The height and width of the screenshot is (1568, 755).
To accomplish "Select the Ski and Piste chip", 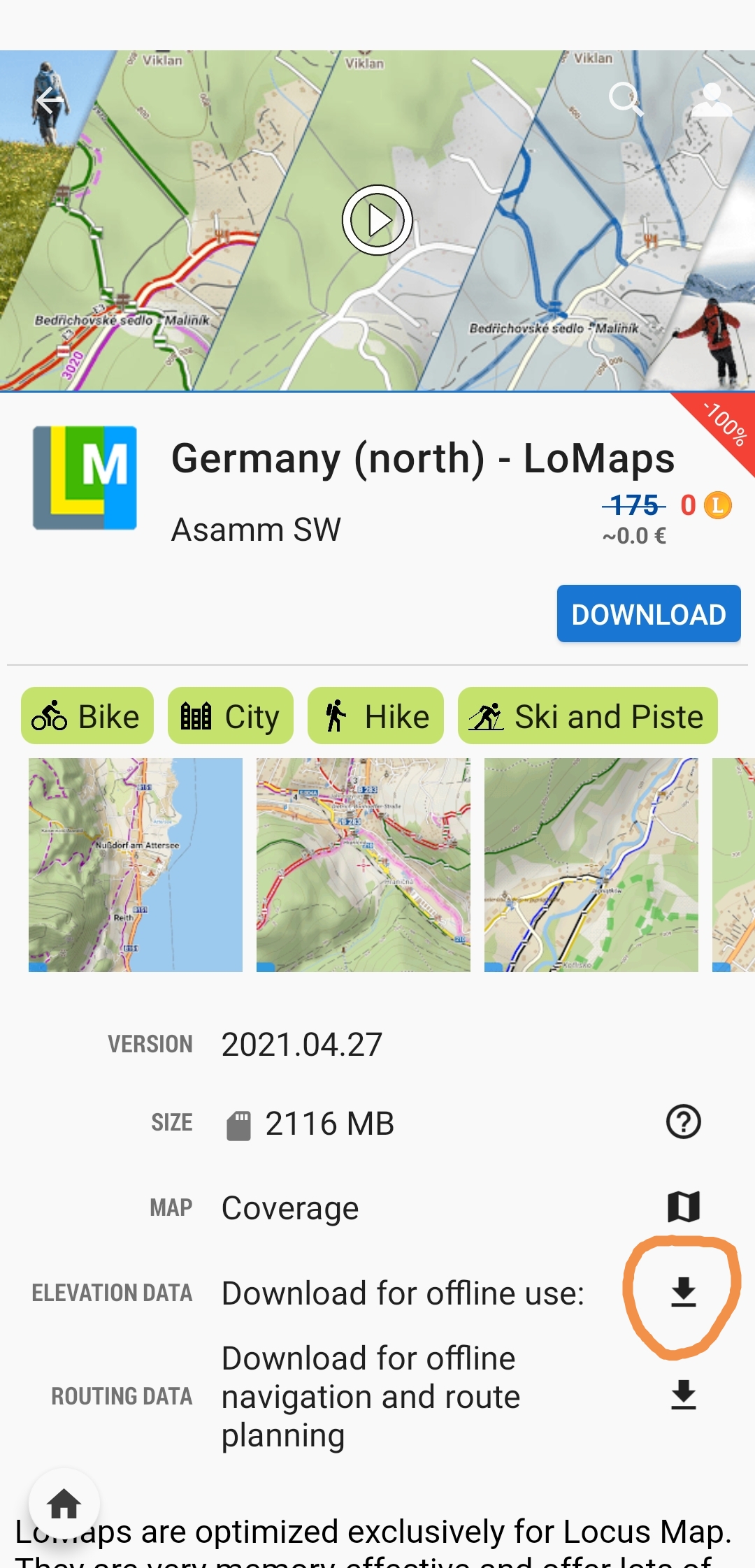I will coord(587,716).
